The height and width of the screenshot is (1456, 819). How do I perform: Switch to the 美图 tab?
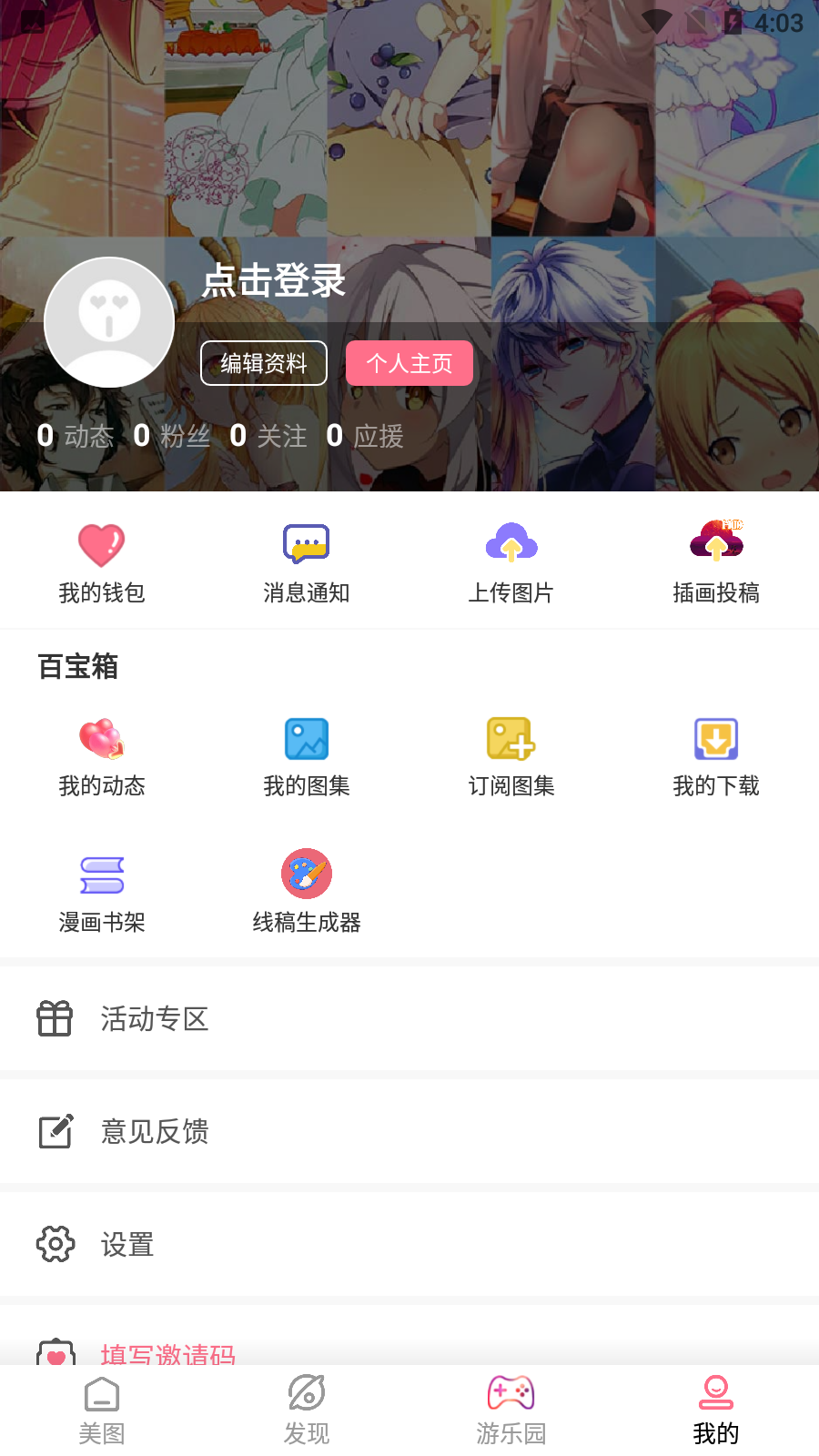coord(101,1406)
